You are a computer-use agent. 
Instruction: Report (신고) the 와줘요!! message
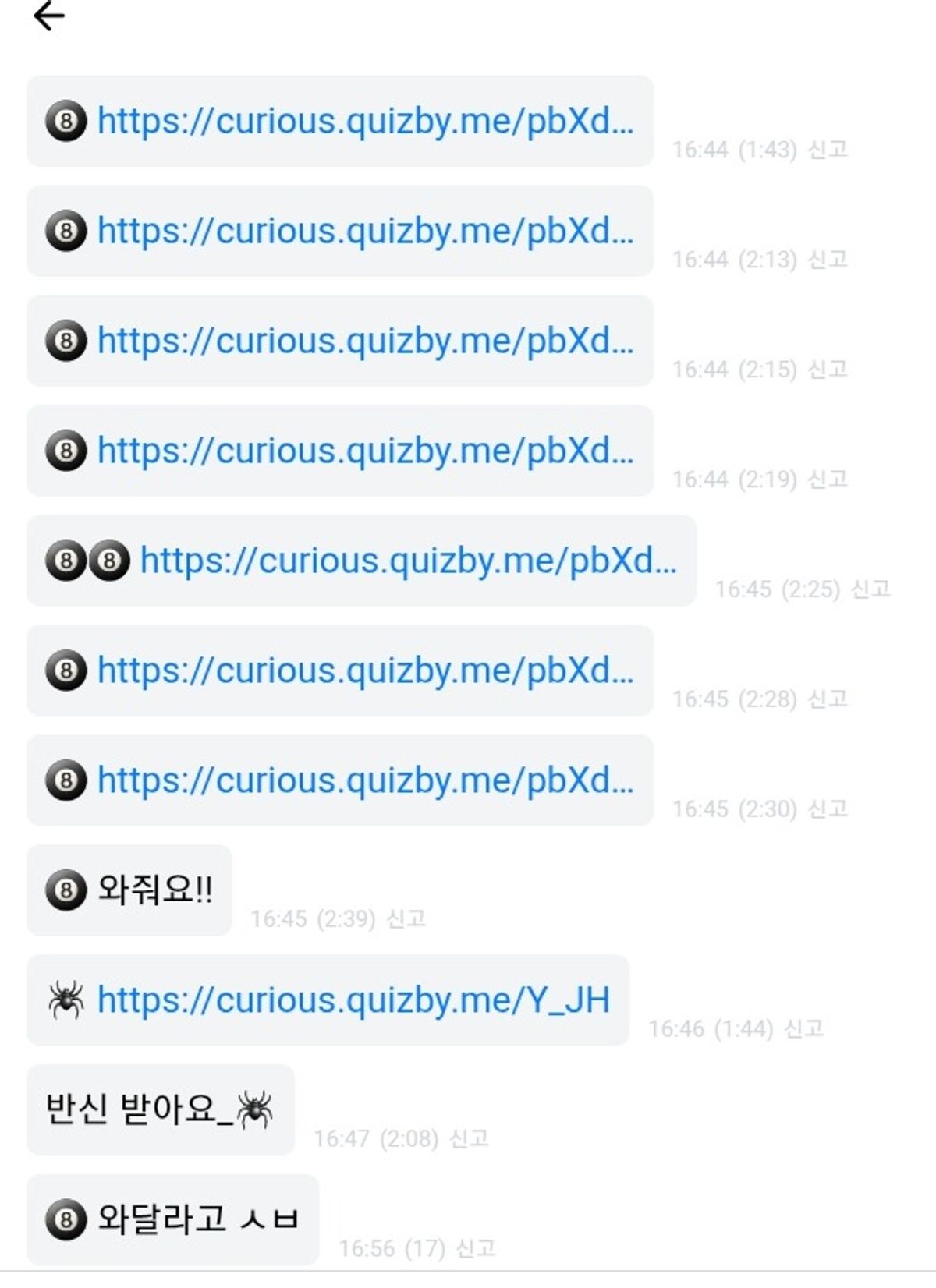pos(406,918)
